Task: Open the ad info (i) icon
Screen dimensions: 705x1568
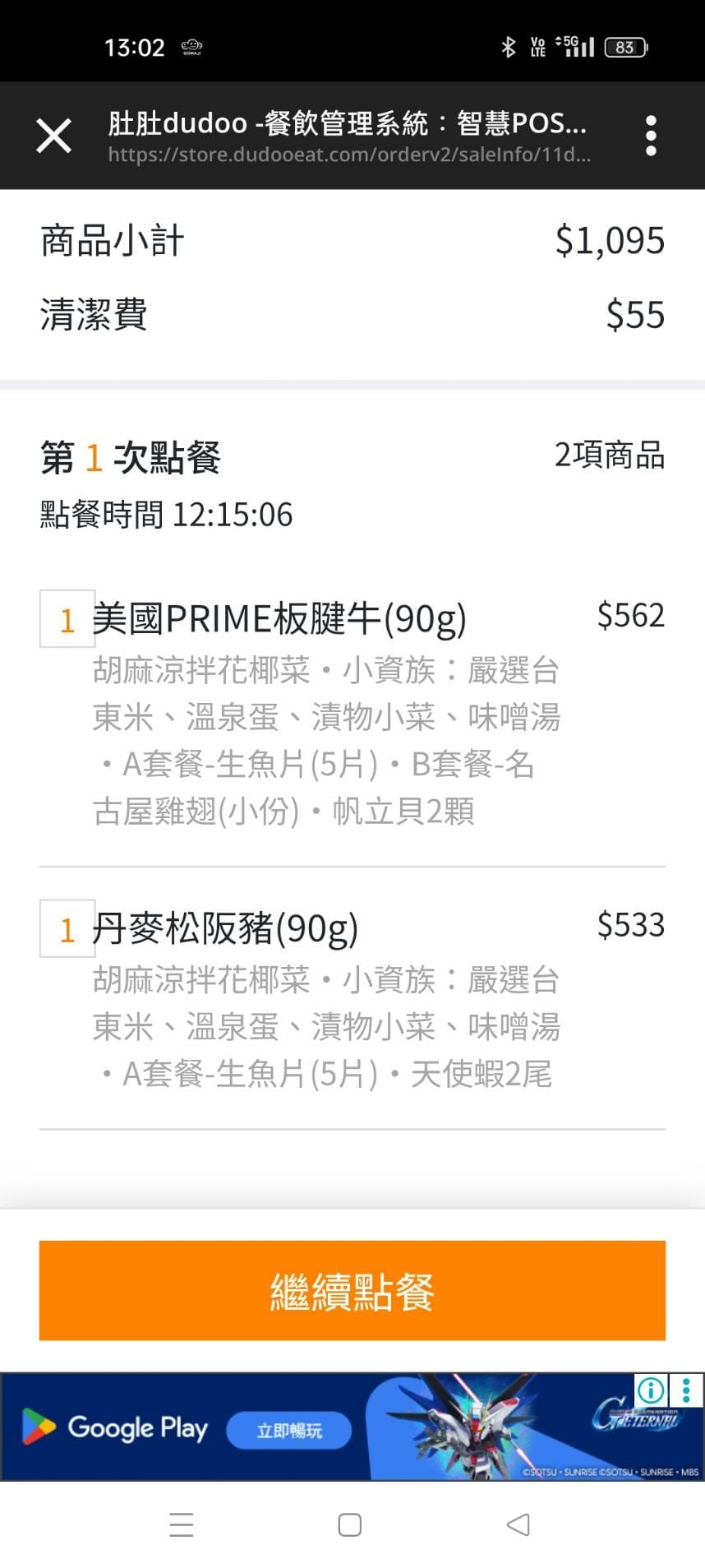Action: 649,1390
